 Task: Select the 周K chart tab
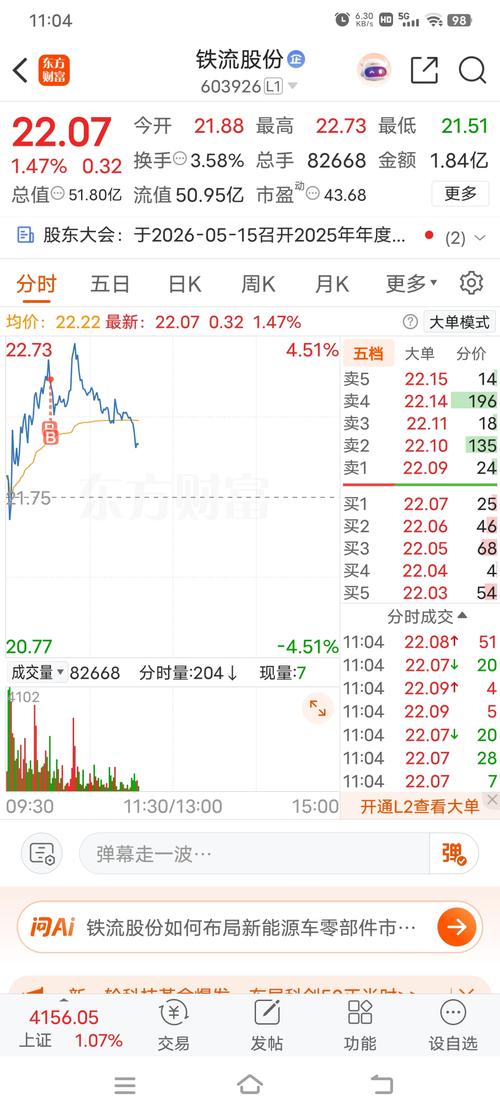click(257, 284)
